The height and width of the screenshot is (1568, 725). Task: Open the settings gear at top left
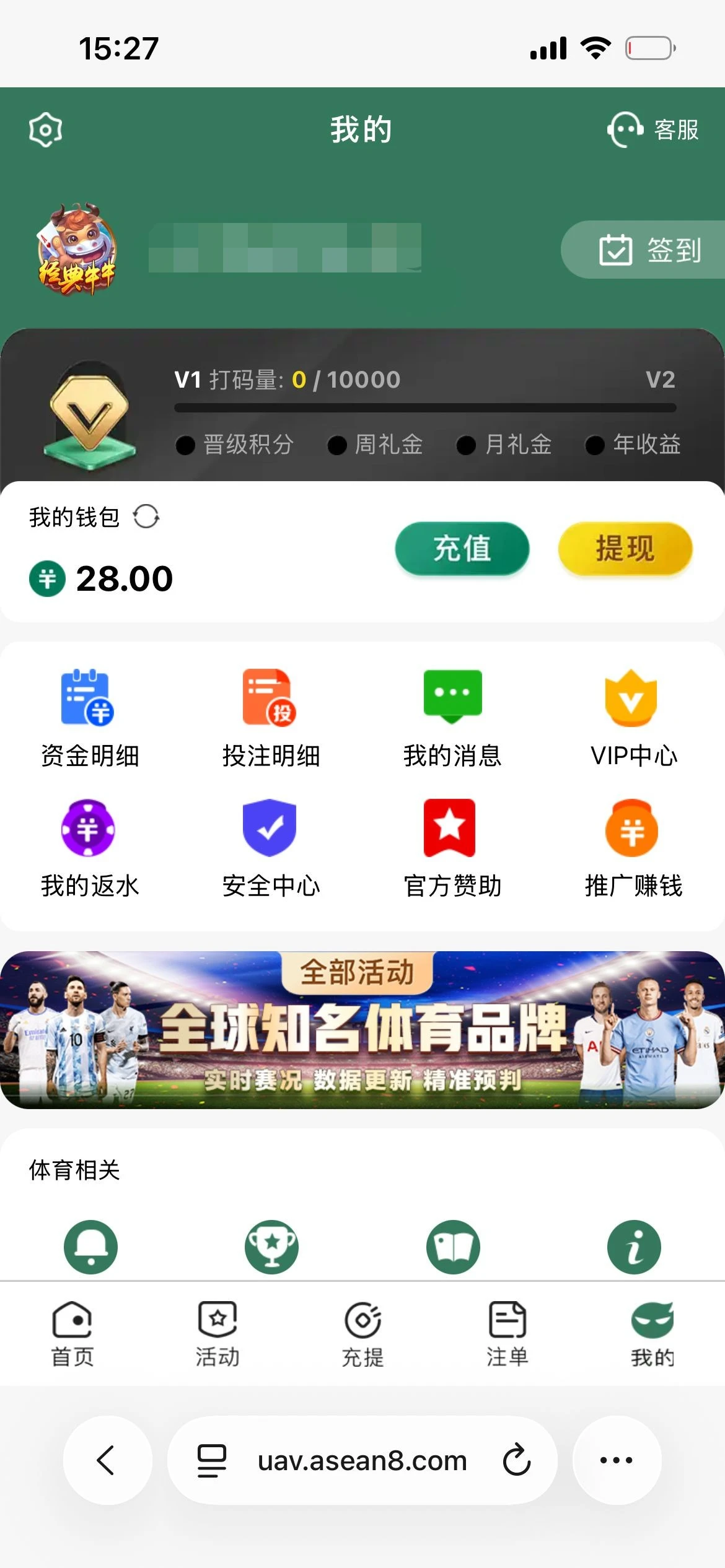click(x=45, y=129)
